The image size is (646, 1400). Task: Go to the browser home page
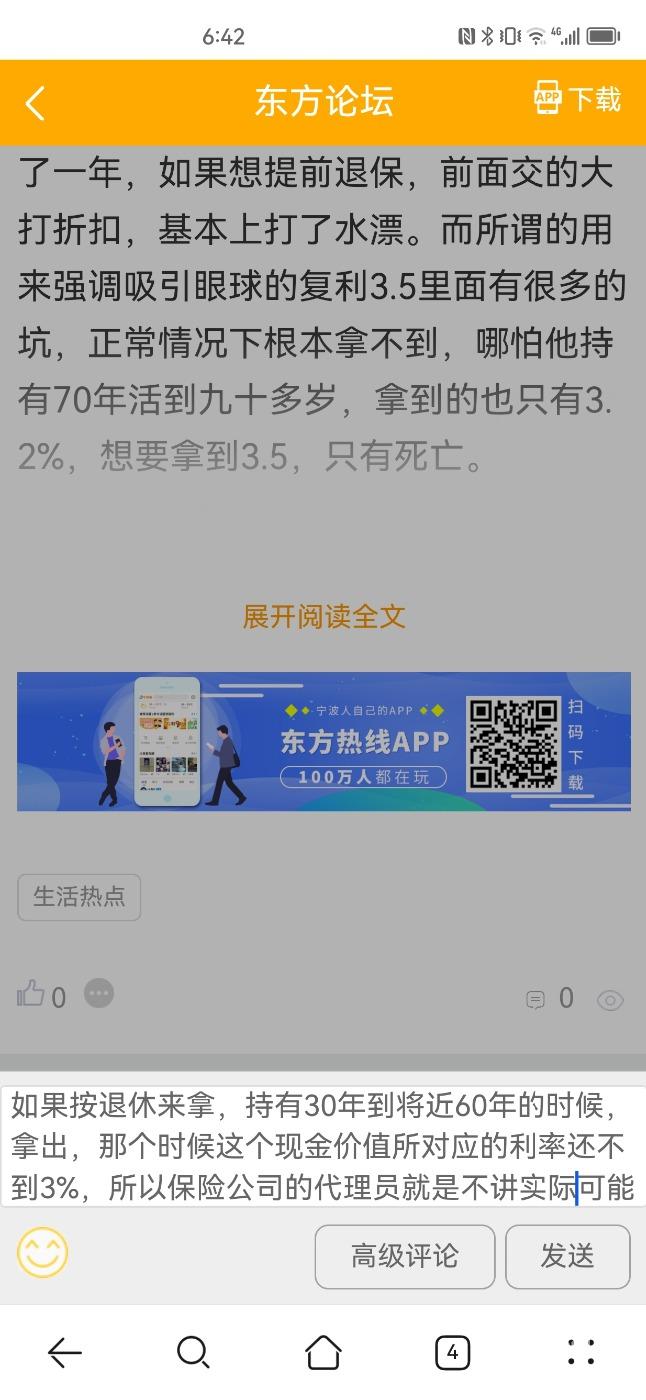click(x=323, y=1353)
